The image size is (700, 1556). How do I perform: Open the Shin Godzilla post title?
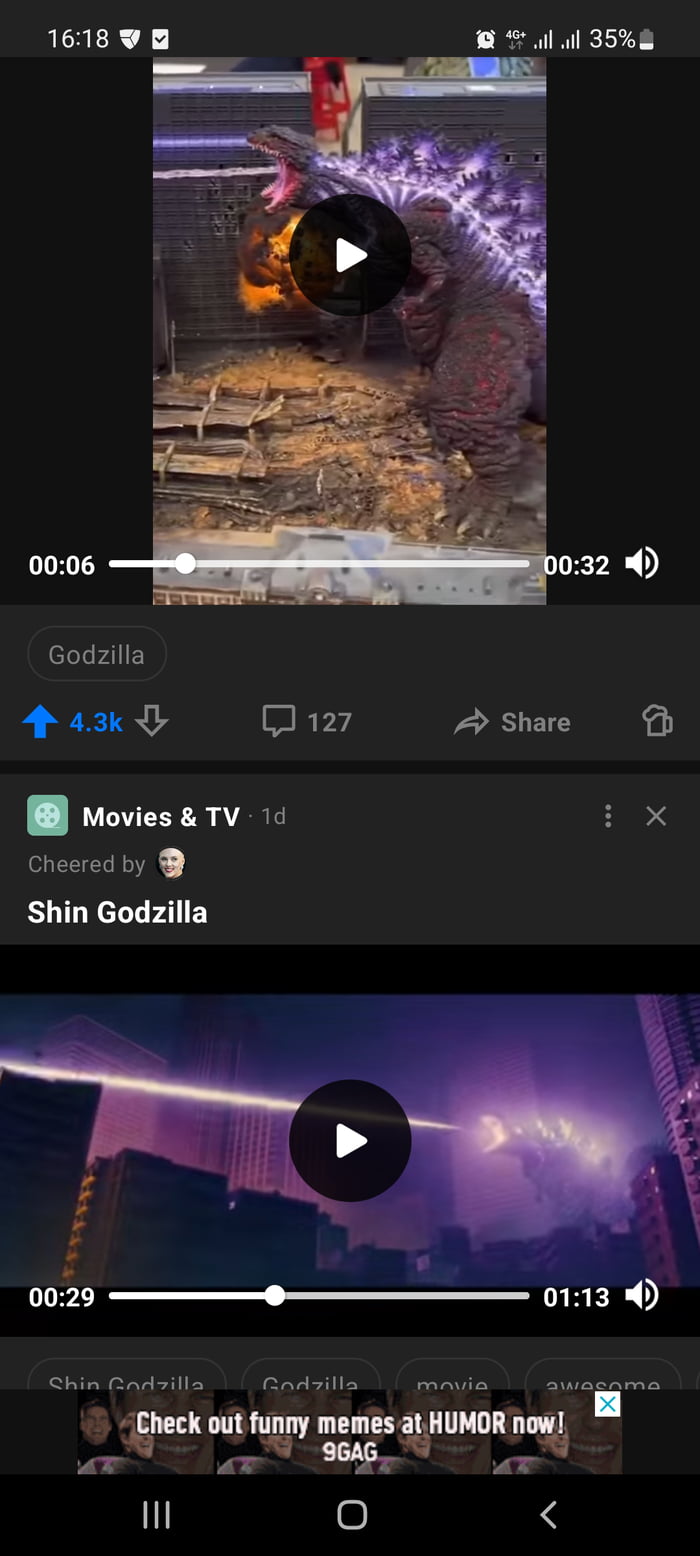click(x=117, y=912)
